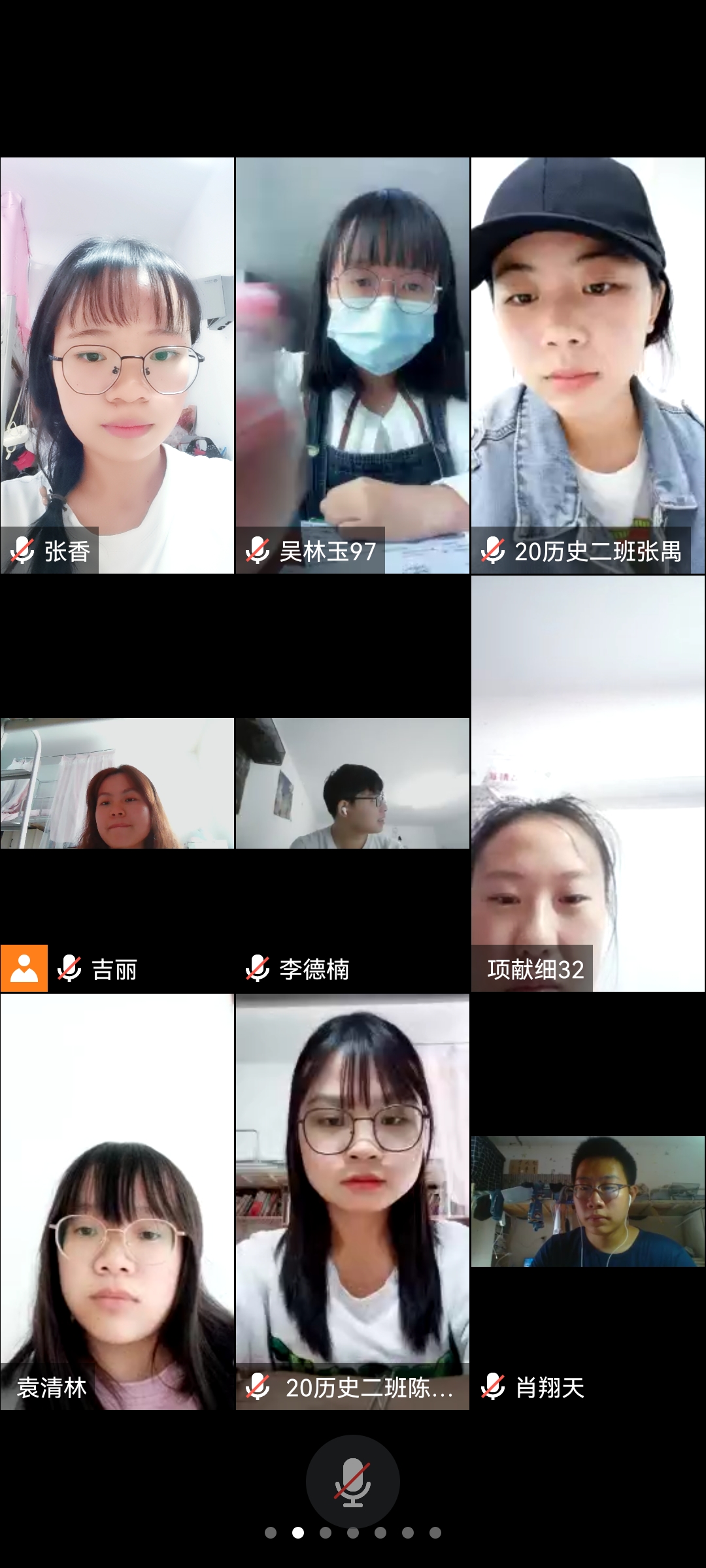This screenshot has height=1568, width=706.
Task: Unmute the microphone button
Action: pos(352,1481)
